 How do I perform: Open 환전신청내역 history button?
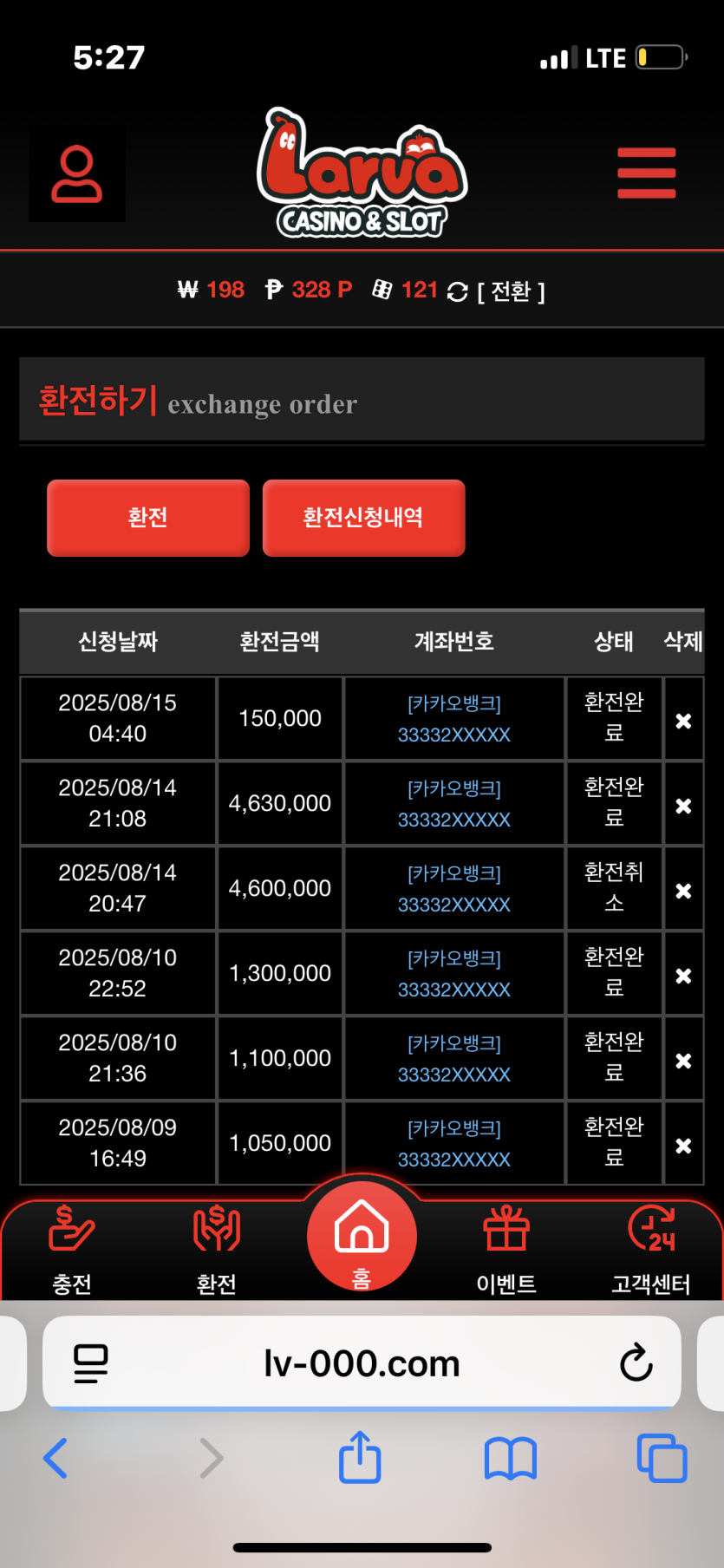pyautogui.click(x=363, y=518)
